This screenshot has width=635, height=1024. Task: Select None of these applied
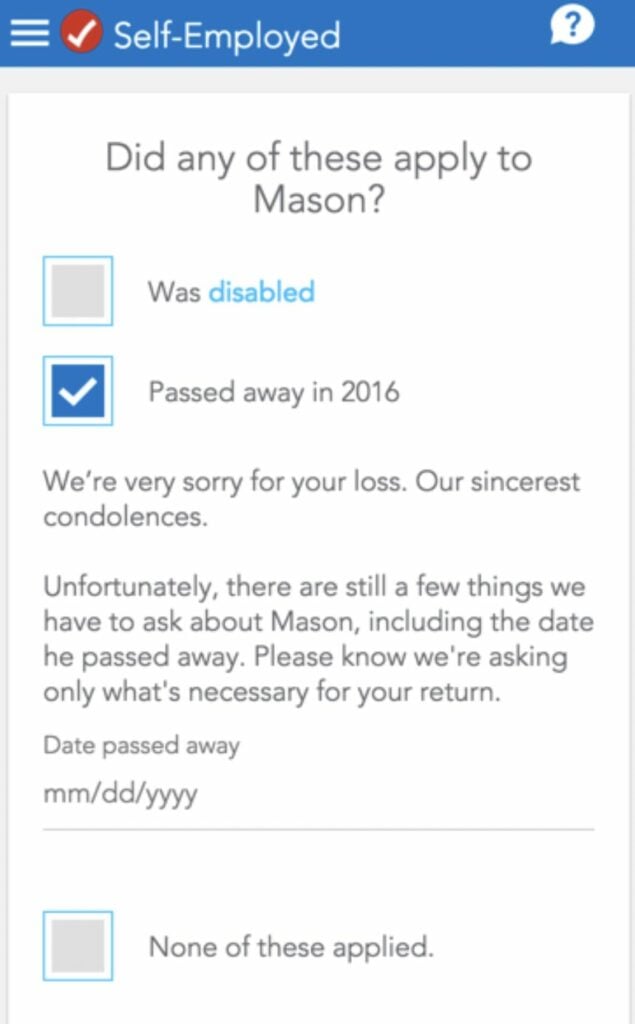pos(78,946)
